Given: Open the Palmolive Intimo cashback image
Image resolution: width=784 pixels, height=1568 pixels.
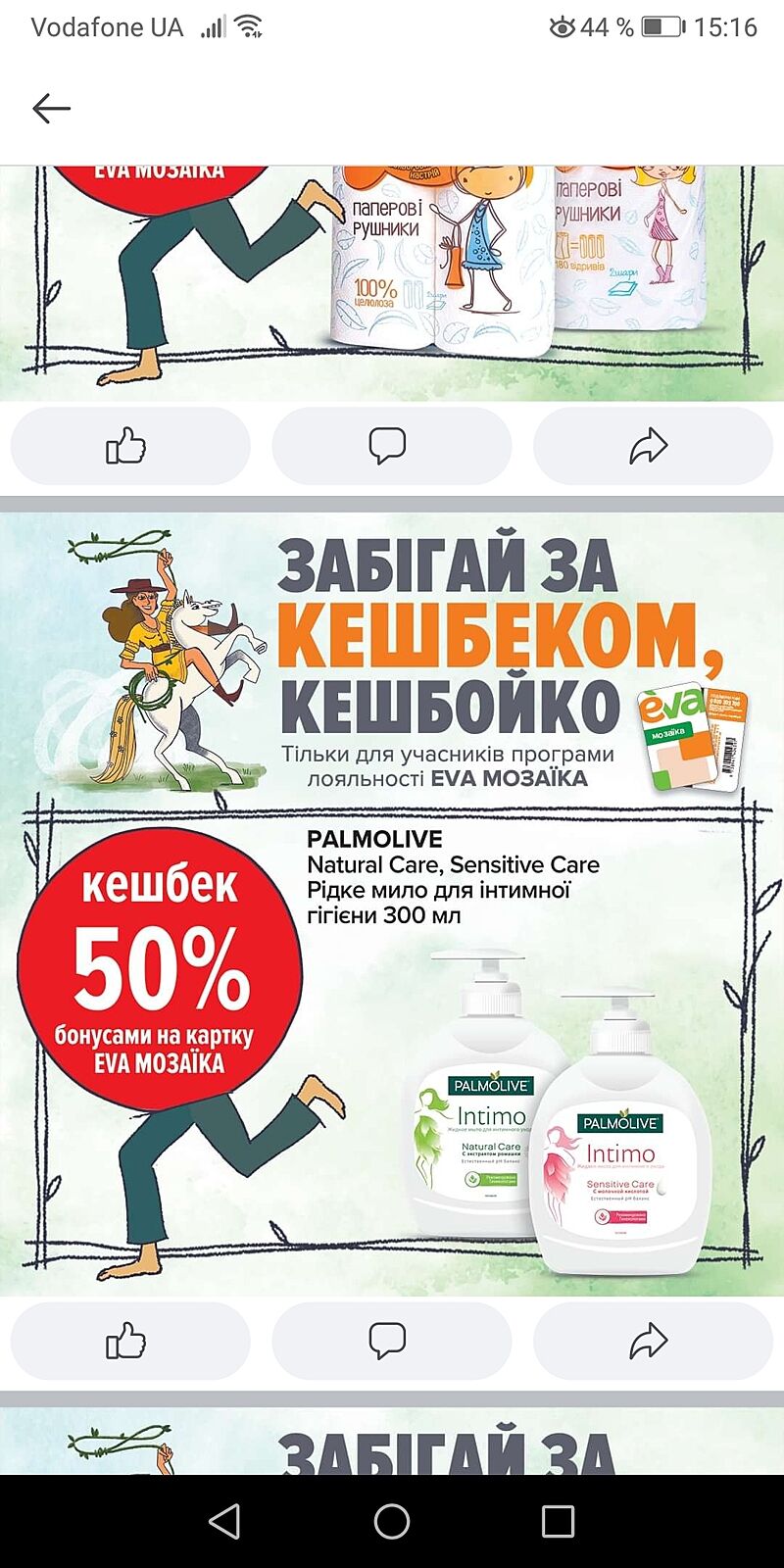Looking at the screenshot, I should click(392, 902).
